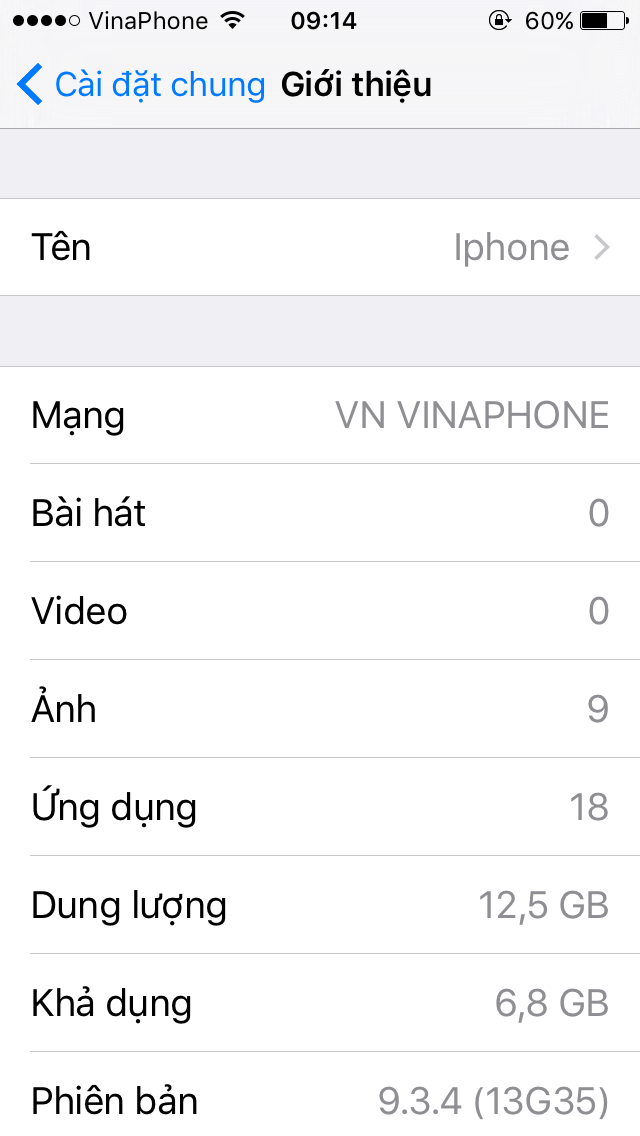The height and width of the screenshot is (1136, 640).
Task: Open the Tên row to rename device
Action: tap(320, 247)
